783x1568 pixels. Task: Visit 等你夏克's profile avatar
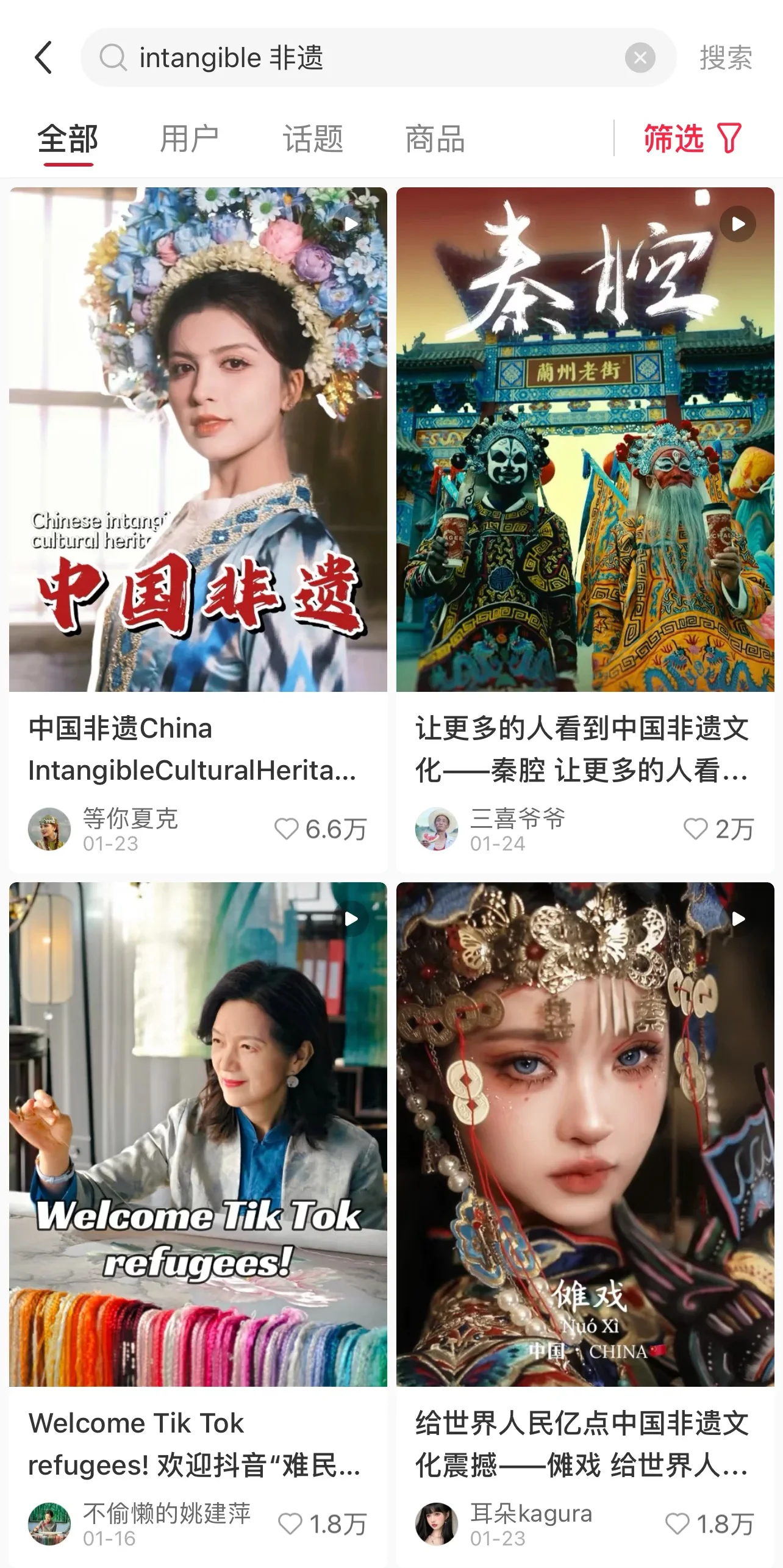tap(49, 829)
